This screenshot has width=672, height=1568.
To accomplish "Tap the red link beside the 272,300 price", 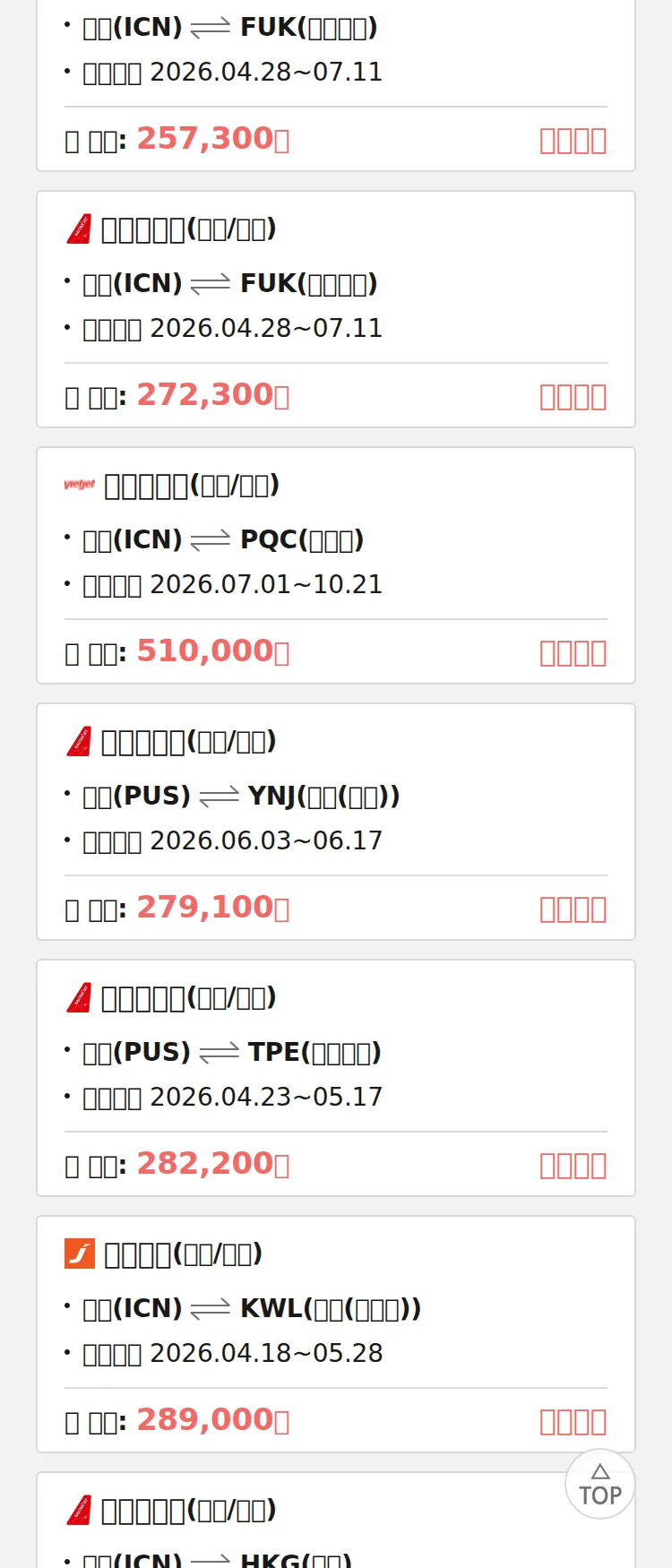I will [573, 397].
